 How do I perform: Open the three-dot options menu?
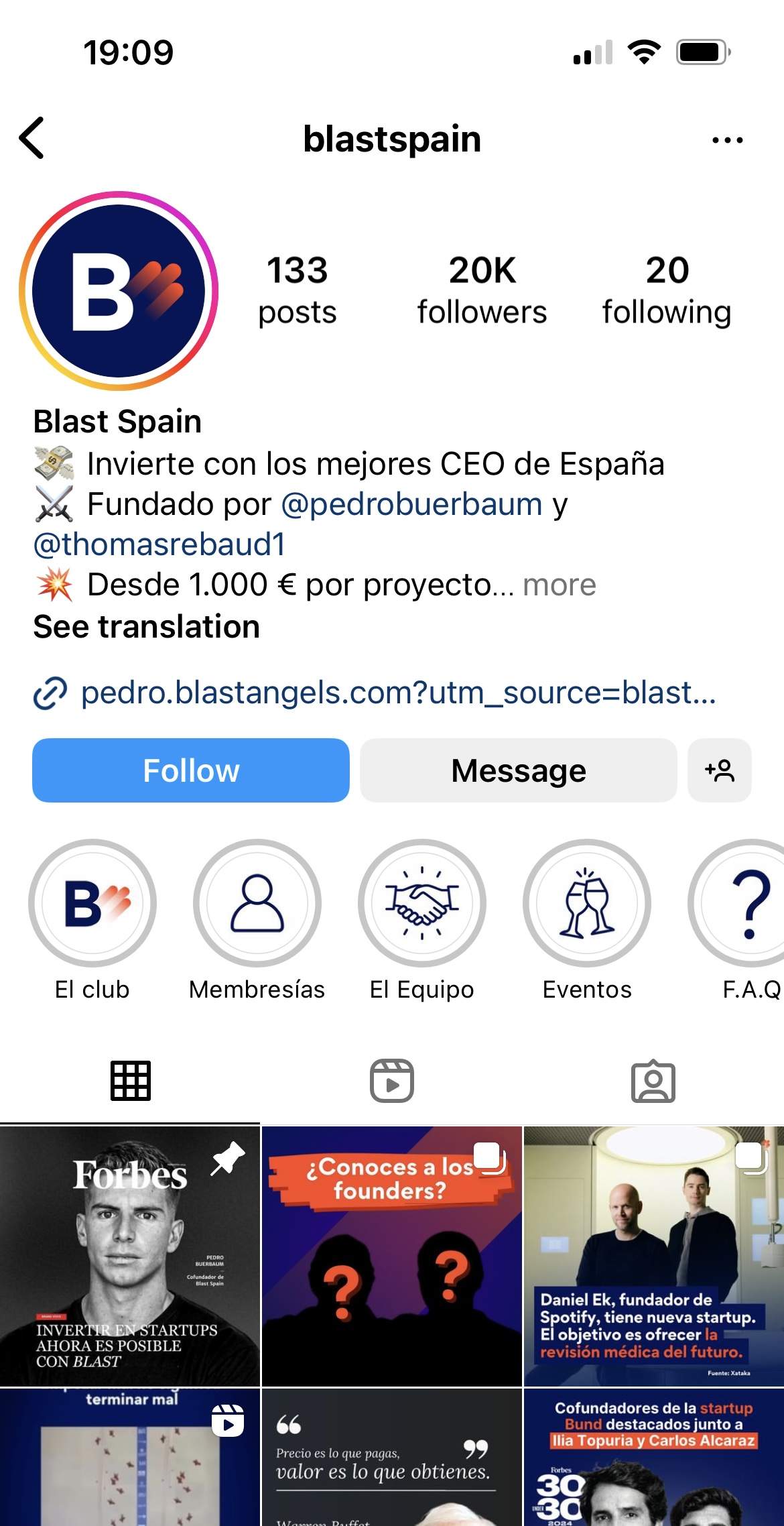point(727,139)
